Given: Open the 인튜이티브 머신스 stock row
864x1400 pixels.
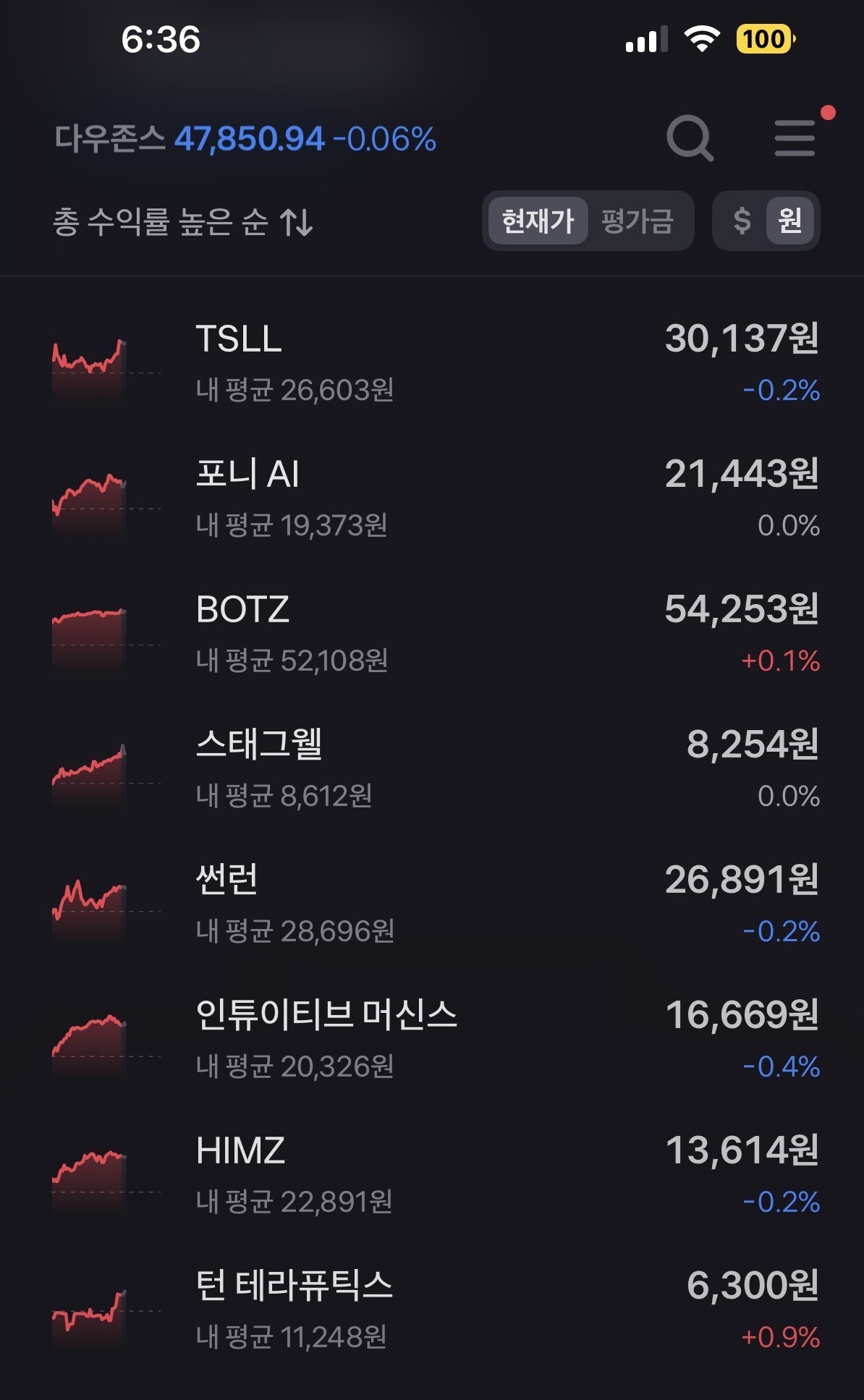Looking at the screenshot, I should 432,1040.
